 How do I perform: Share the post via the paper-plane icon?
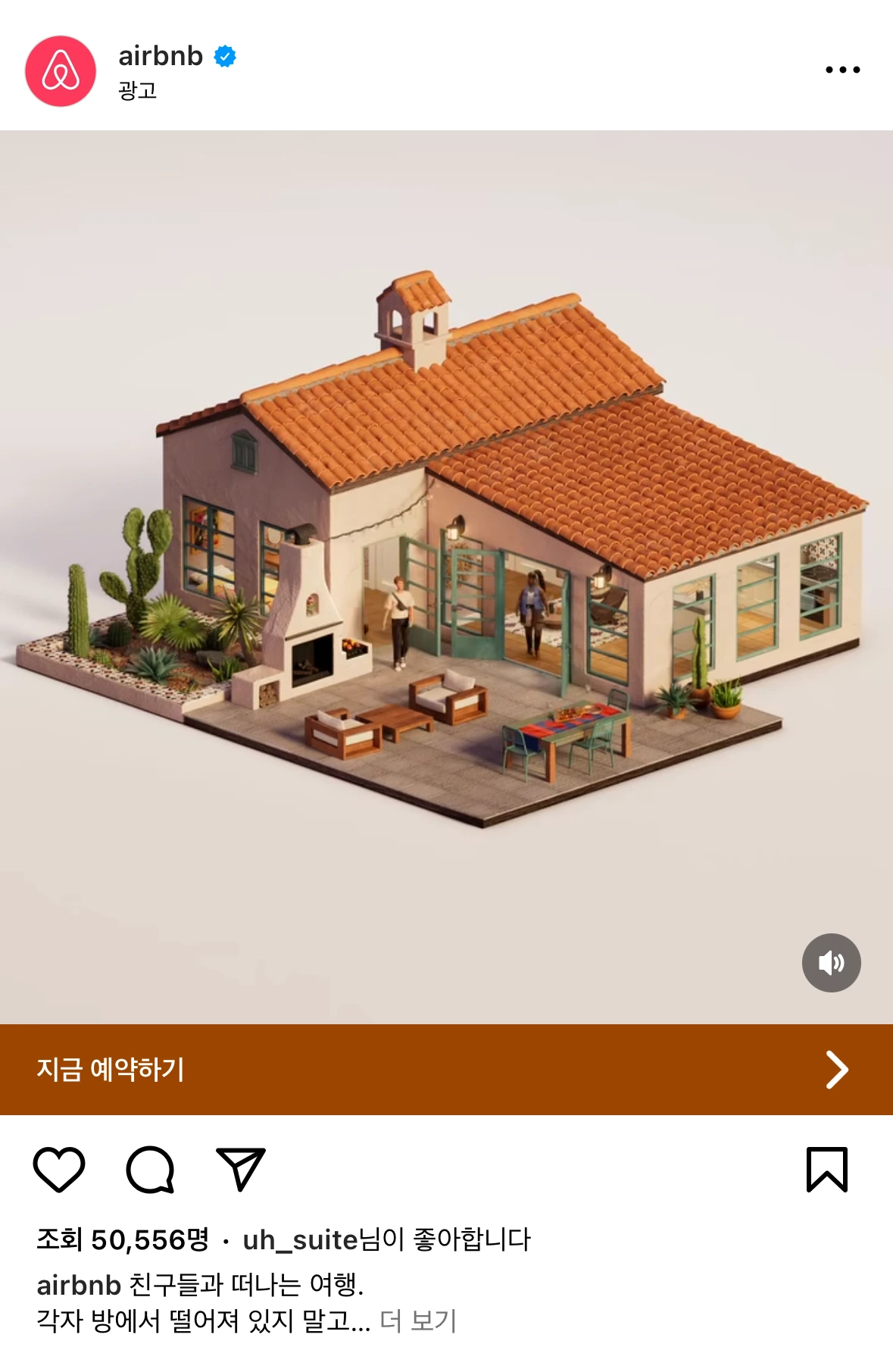[241, 1169]
